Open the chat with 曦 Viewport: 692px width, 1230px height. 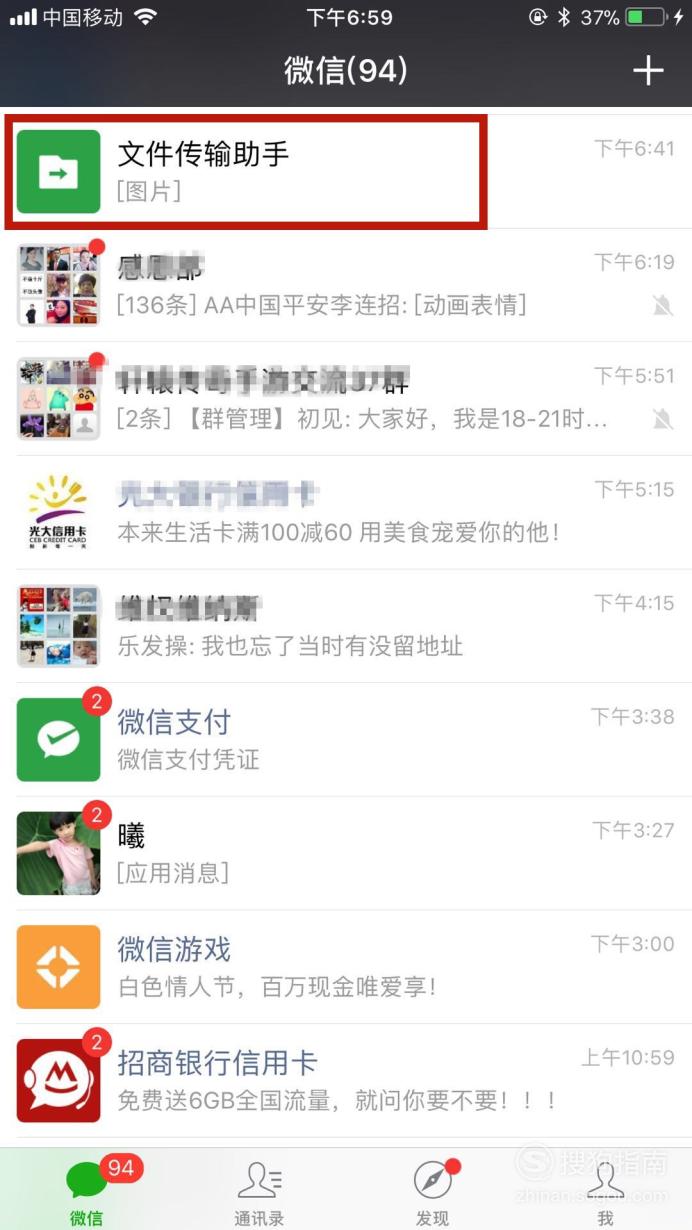[346, 854]
